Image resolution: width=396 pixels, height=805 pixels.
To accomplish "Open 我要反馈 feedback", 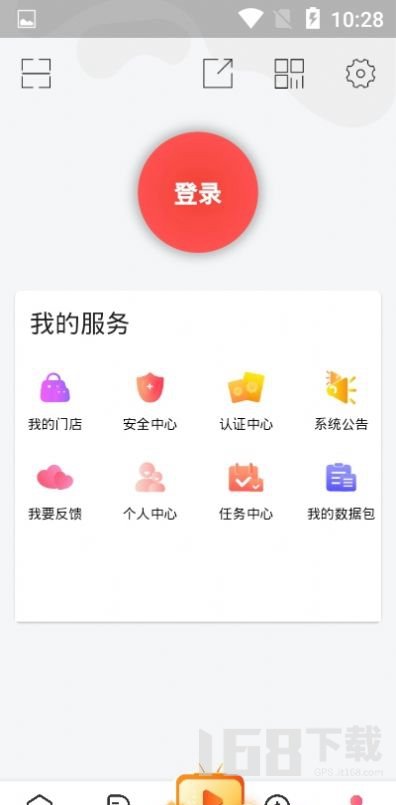I will (x=55, y=492).
